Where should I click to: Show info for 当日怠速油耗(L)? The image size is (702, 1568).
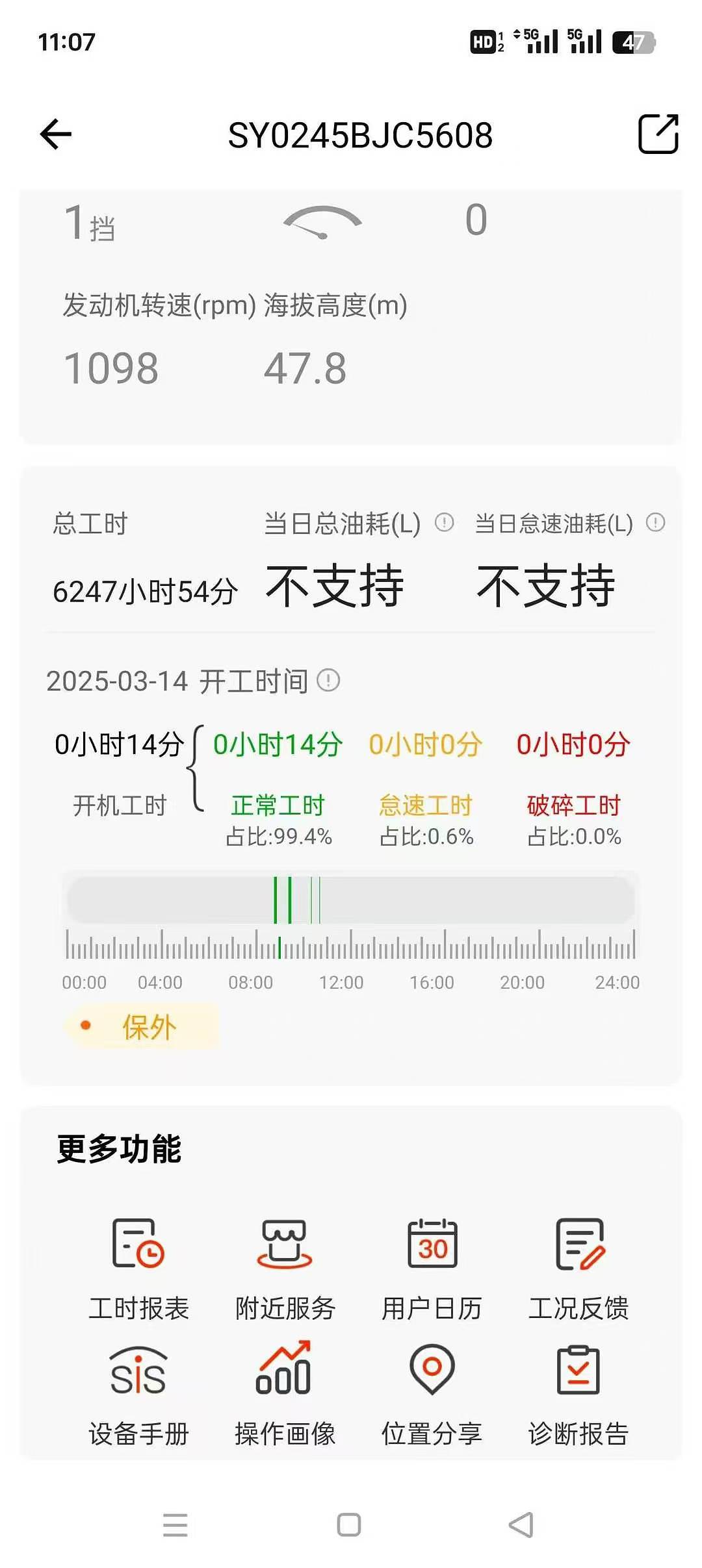click(655, 522)
